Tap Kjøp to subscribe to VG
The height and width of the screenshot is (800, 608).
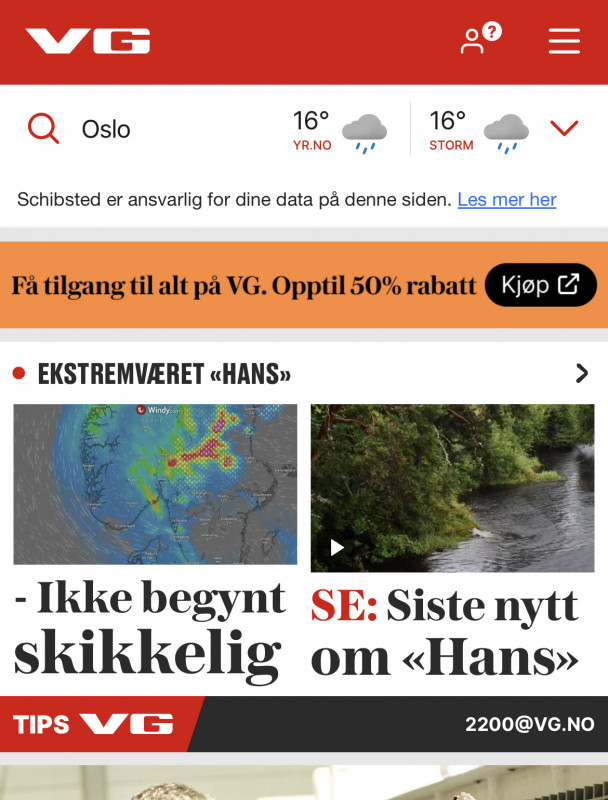pyautogui.click(x=540, y=285)
